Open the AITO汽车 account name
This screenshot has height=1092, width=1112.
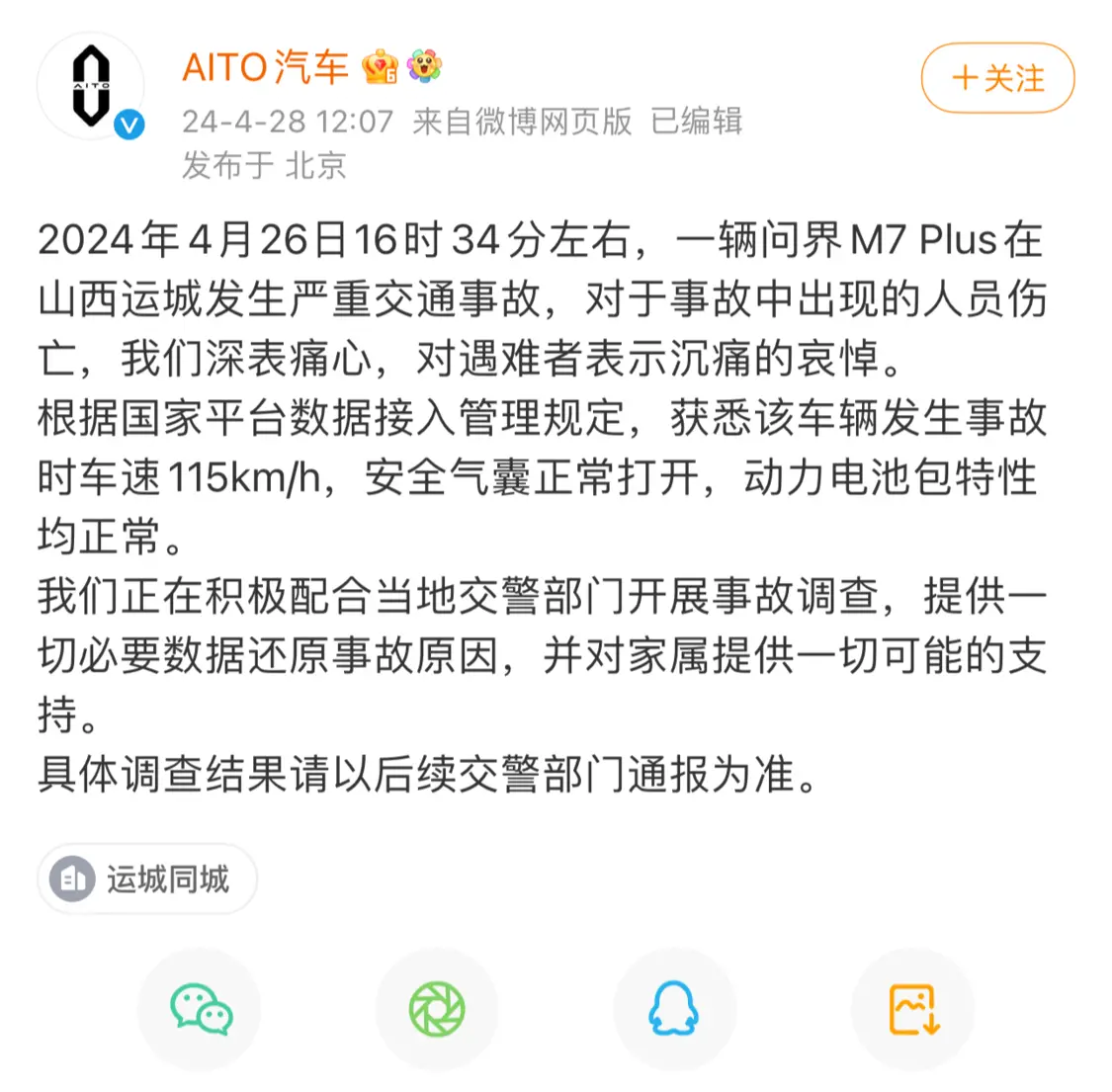pos(266,67)
